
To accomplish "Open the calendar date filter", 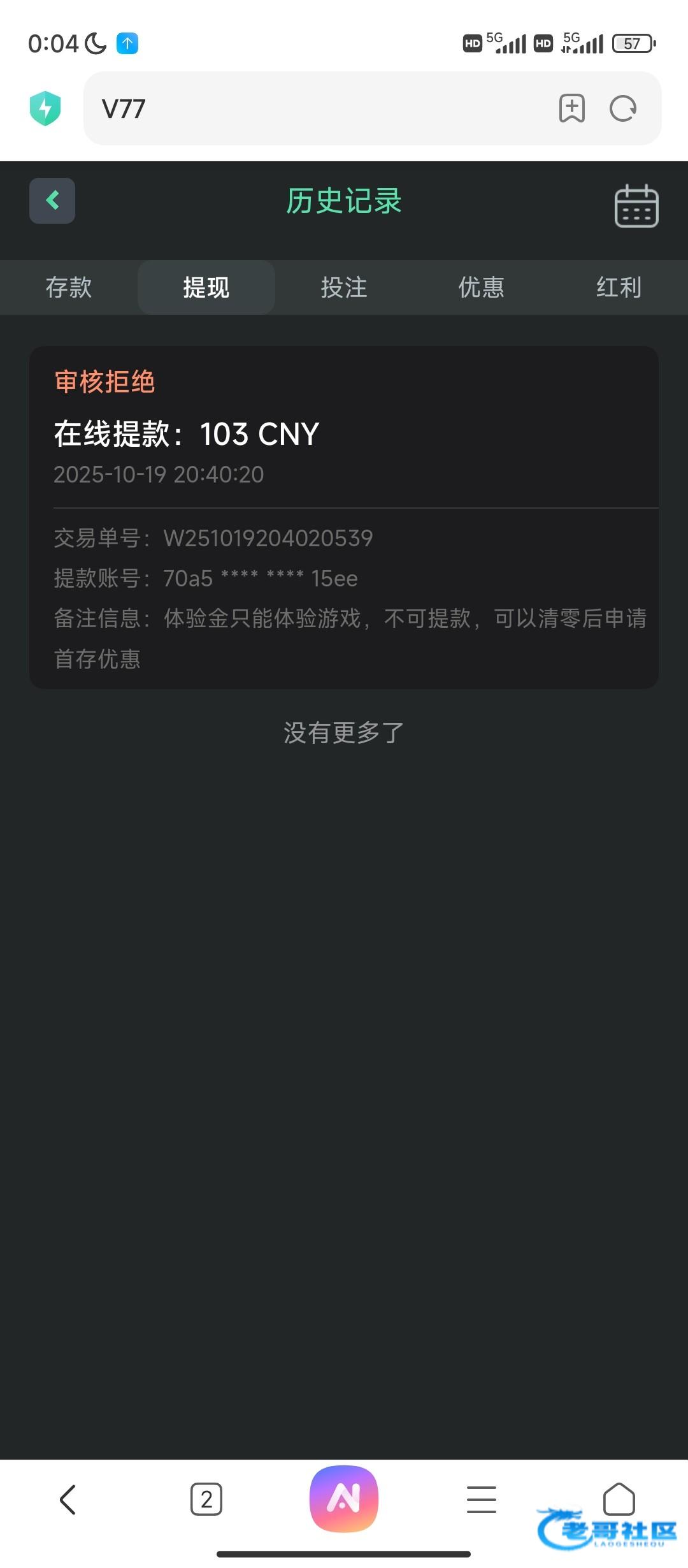I will coord(636,205).
